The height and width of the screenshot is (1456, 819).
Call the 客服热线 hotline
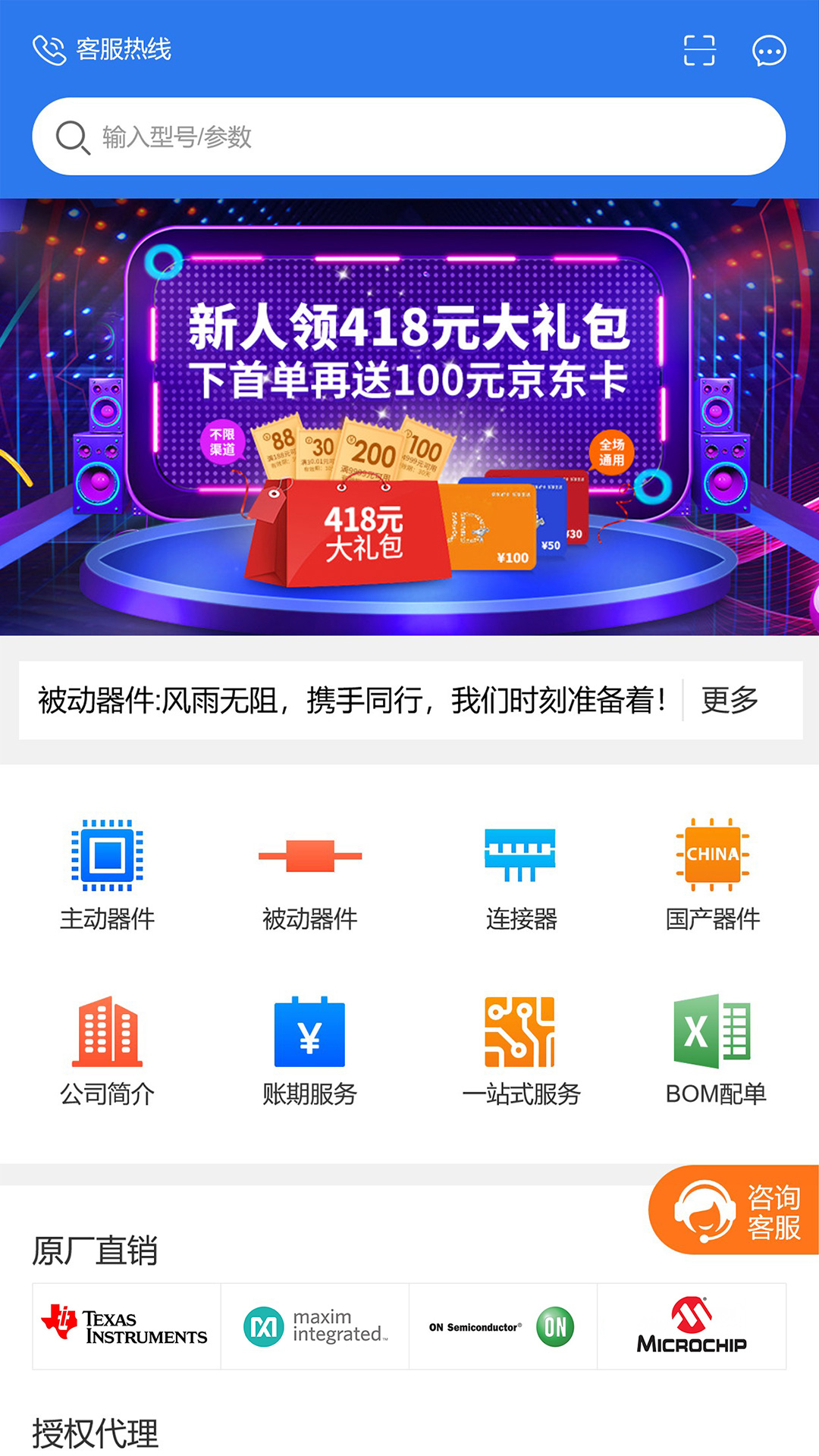pos(102,50)
